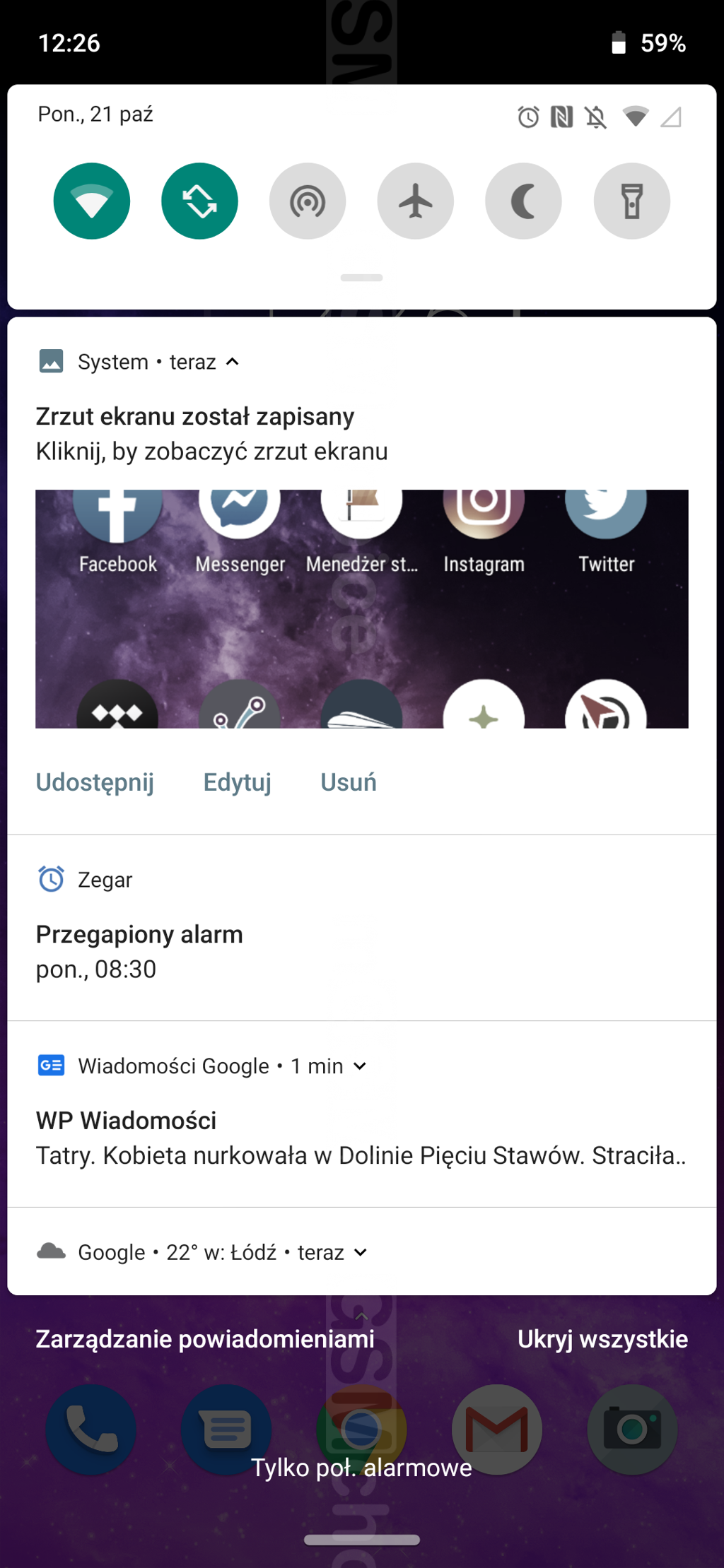Open the Przegapiony alarm notification
The height and width of the screenshot is (1568, 724).
point(361,950)
